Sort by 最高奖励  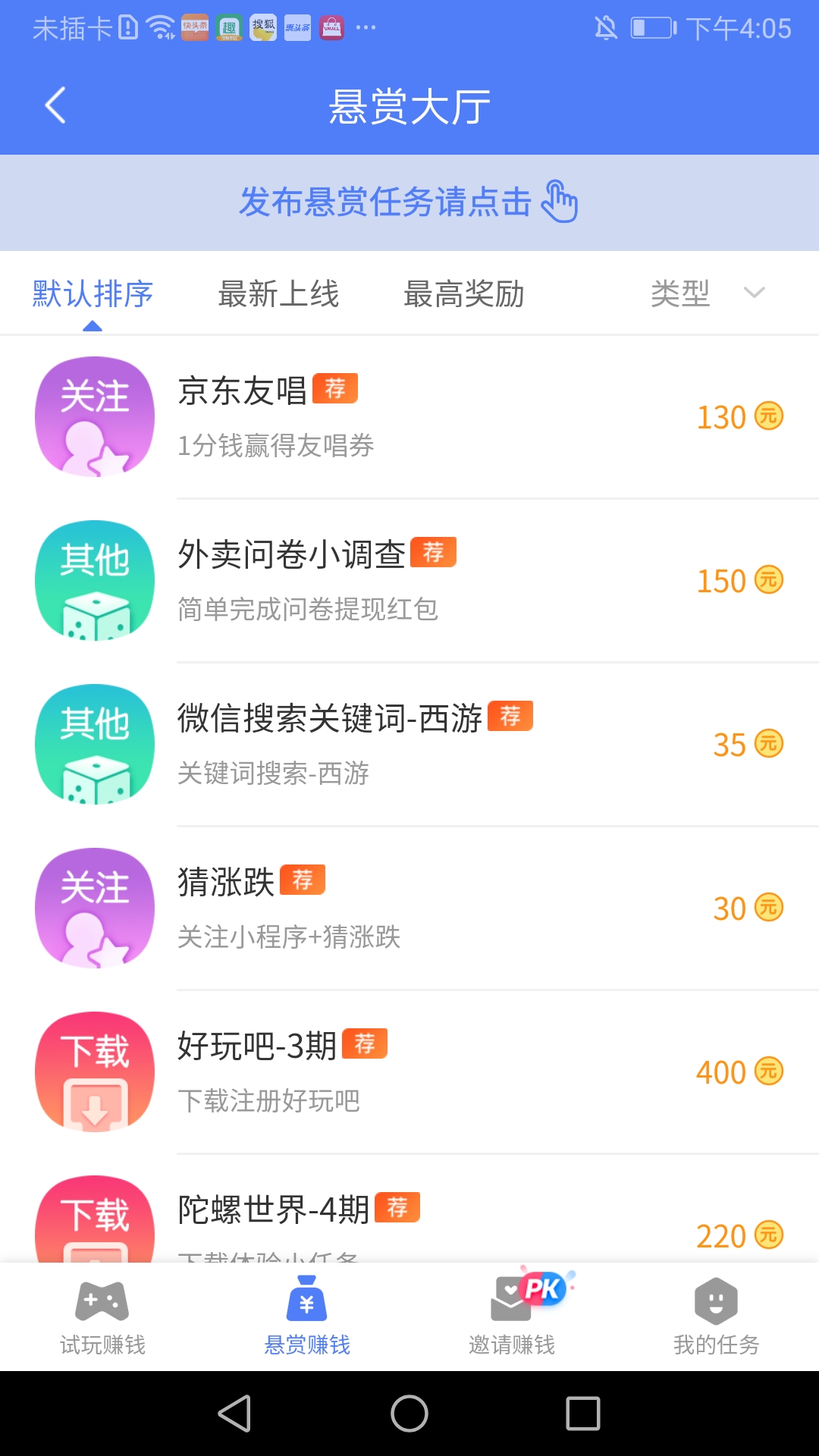click(463, 294)
